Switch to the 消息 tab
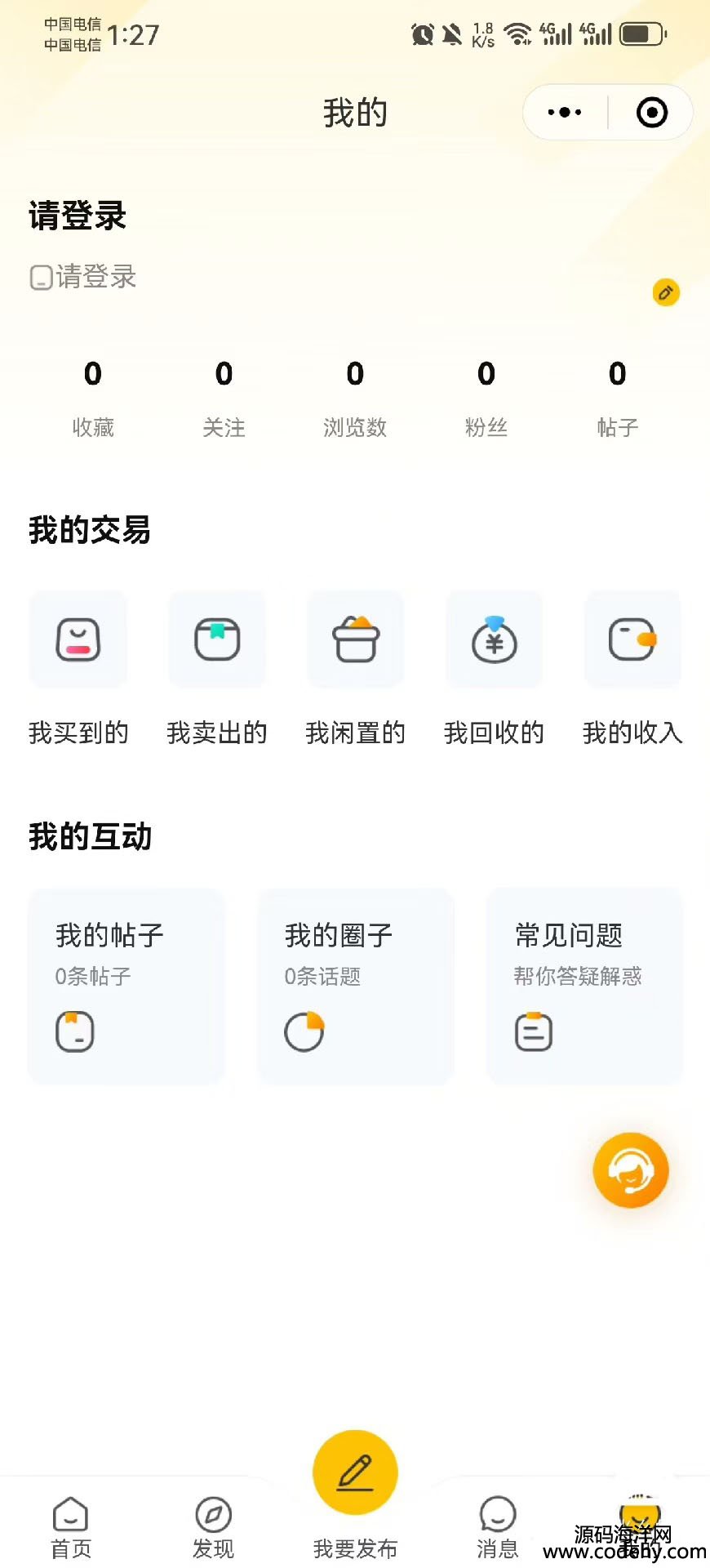 (x=497, y=1527)
